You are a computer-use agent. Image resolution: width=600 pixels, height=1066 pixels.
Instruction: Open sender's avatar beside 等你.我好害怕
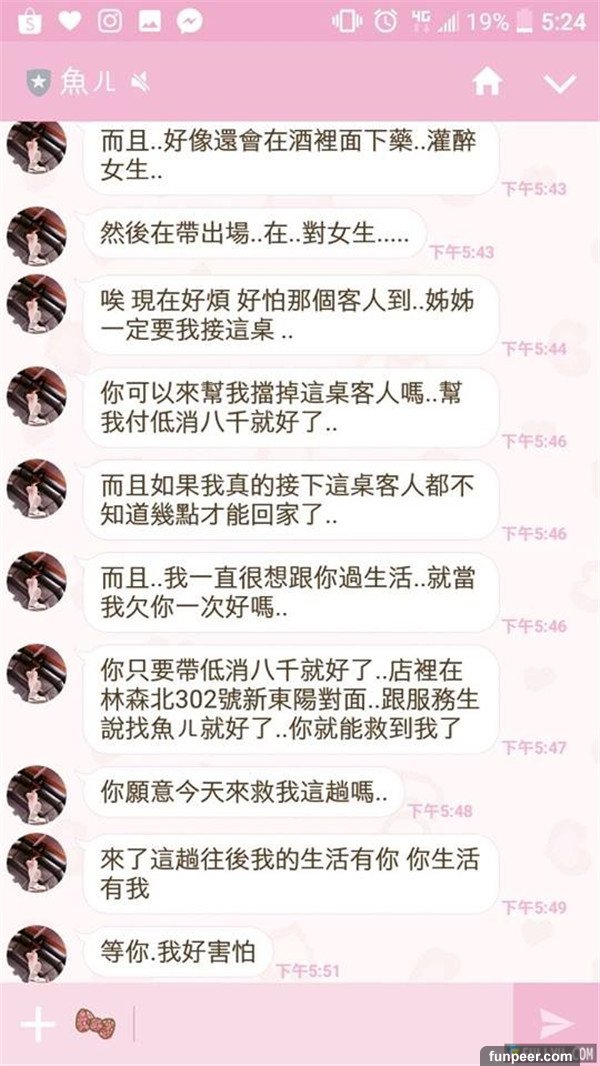click(37, 953)
